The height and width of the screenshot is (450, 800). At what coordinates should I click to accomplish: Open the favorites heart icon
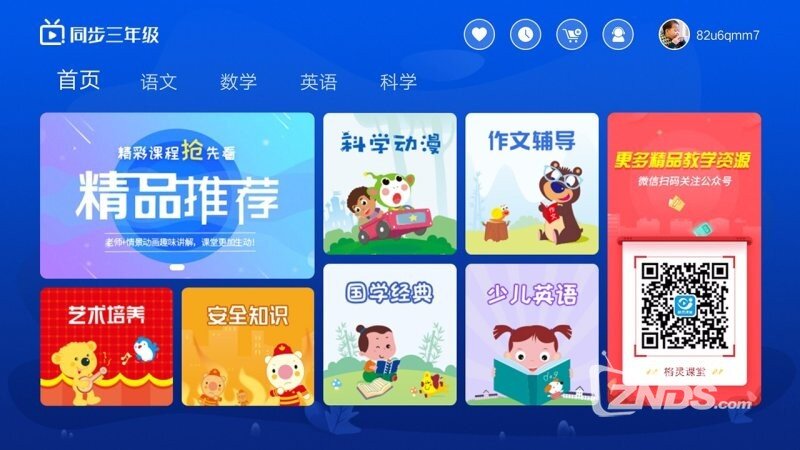point(479,35)
